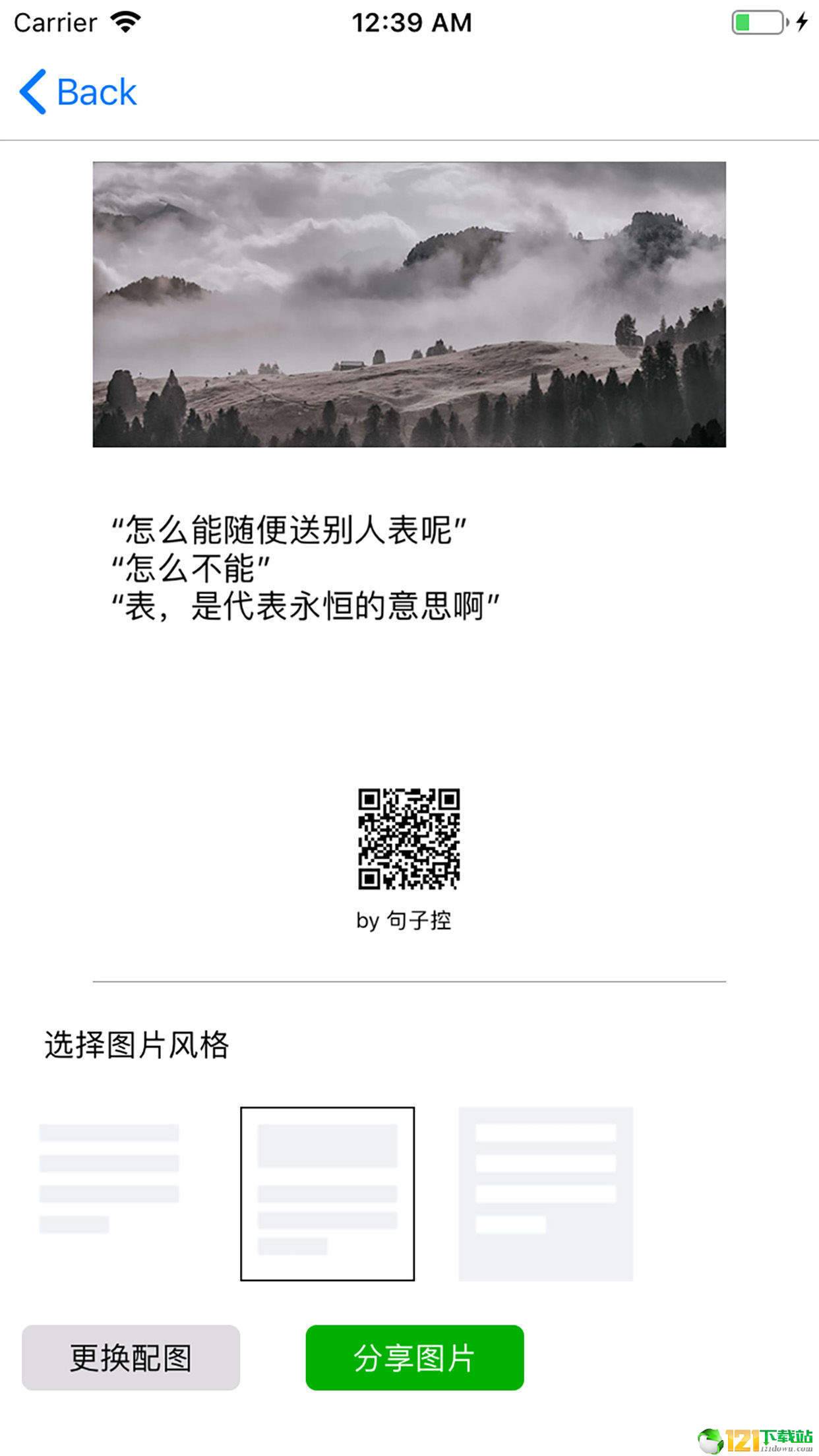
Task: Select the plain text-only image style
Action: 109,1178
